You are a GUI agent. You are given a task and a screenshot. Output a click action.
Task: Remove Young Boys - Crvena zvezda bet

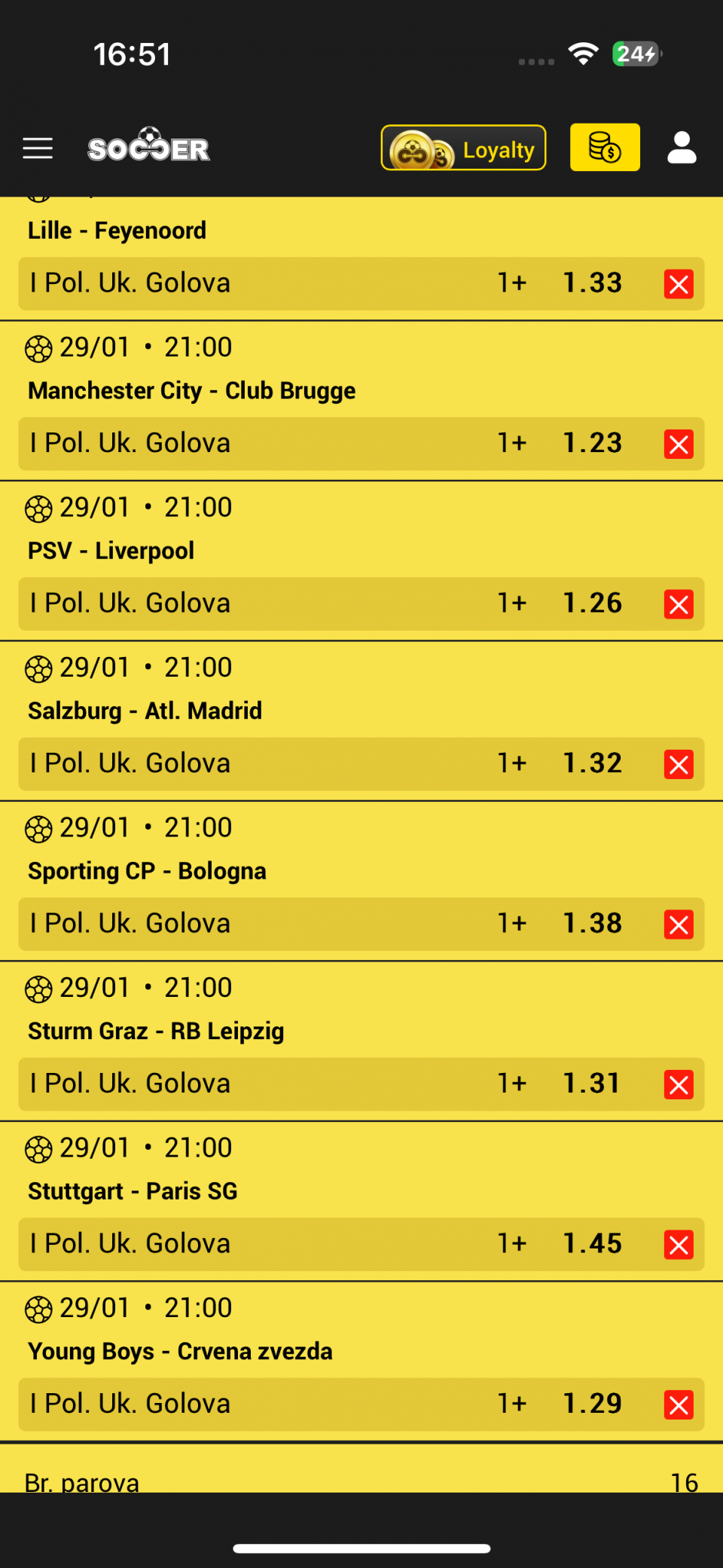click(x=679, y=1405)
